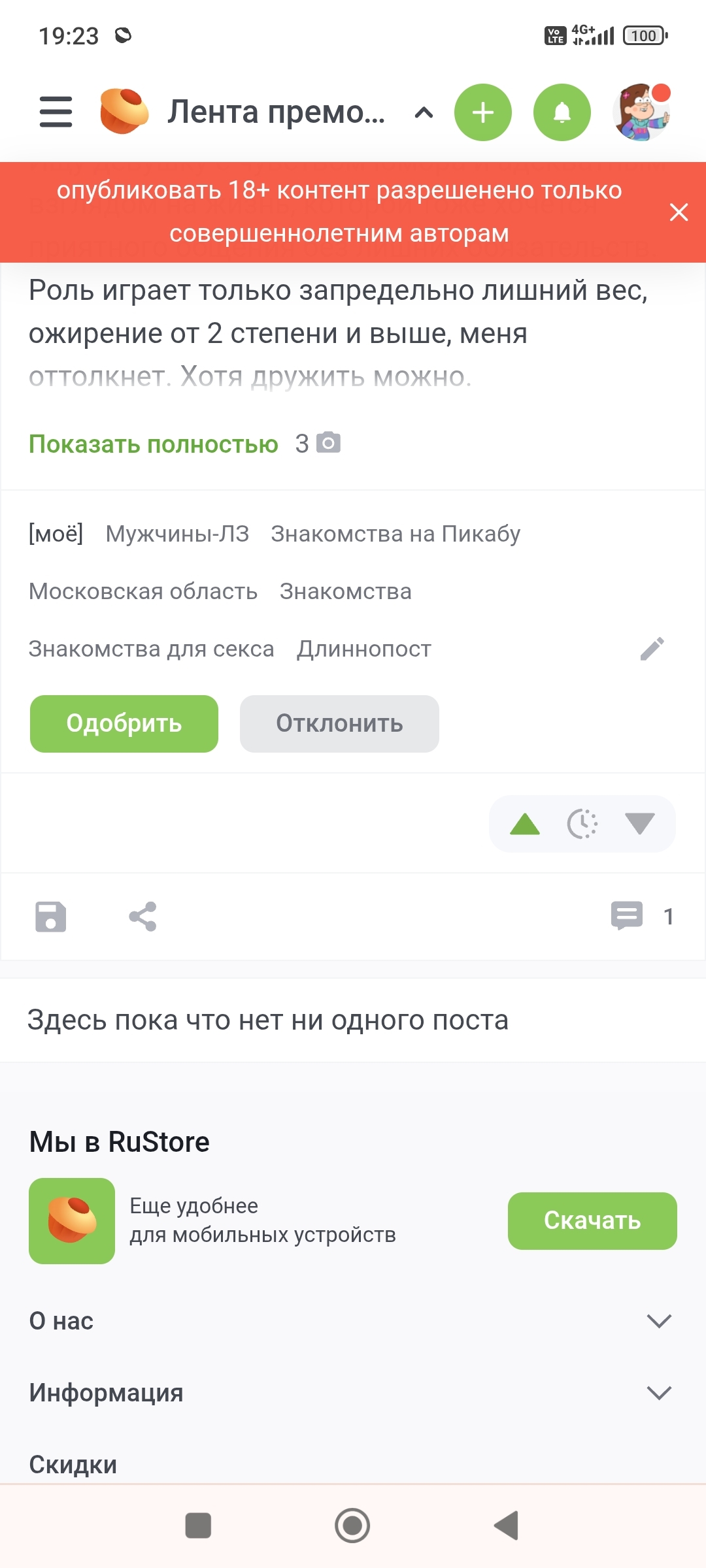Select the Московская область tag
Image resolution: width=706 pixels, height=1568 pixels.
point(143,591)
